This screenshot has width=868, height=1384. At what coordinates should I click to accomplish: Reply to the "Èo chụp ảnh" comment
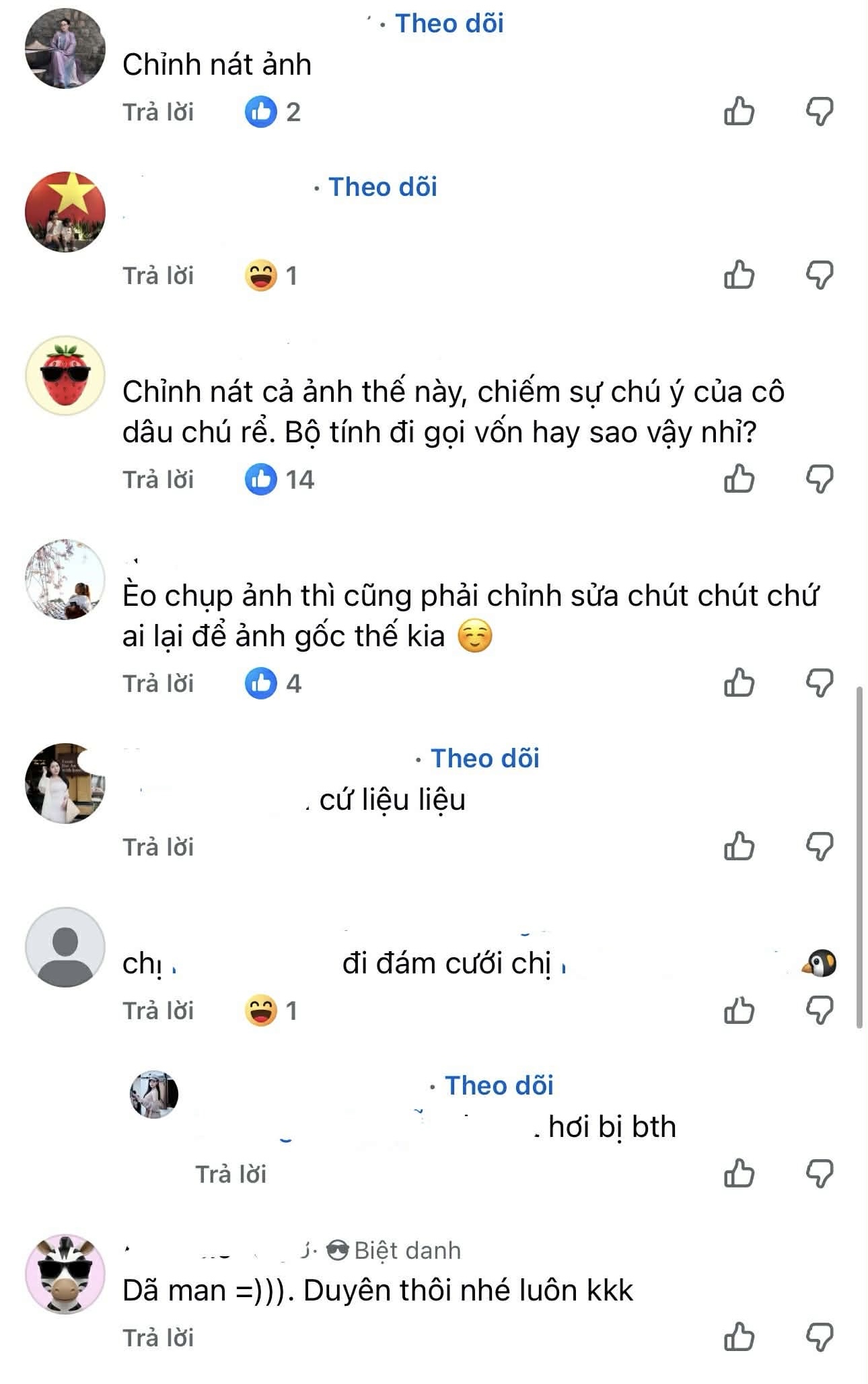click(158, 684)
